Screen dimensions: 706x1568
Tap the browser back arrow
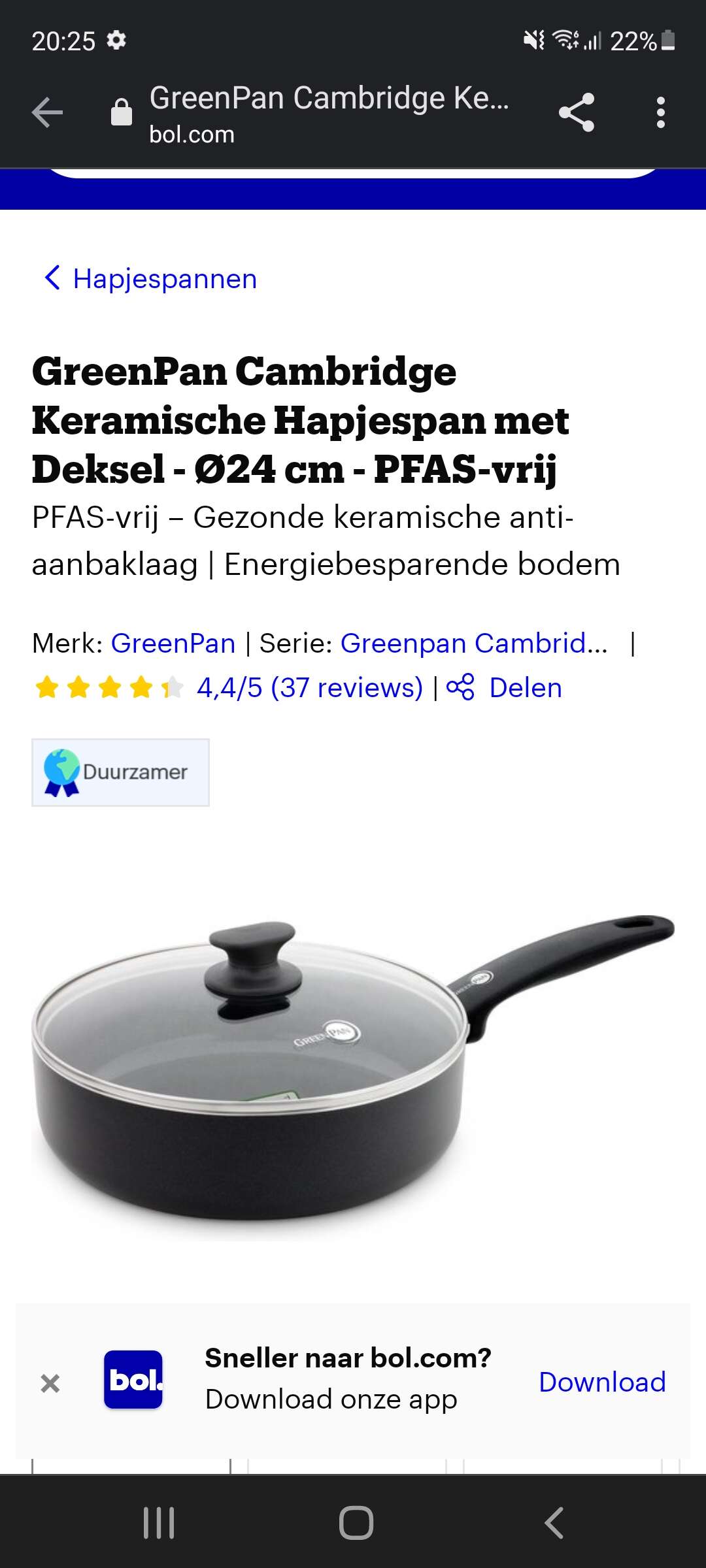coord(47,112)
